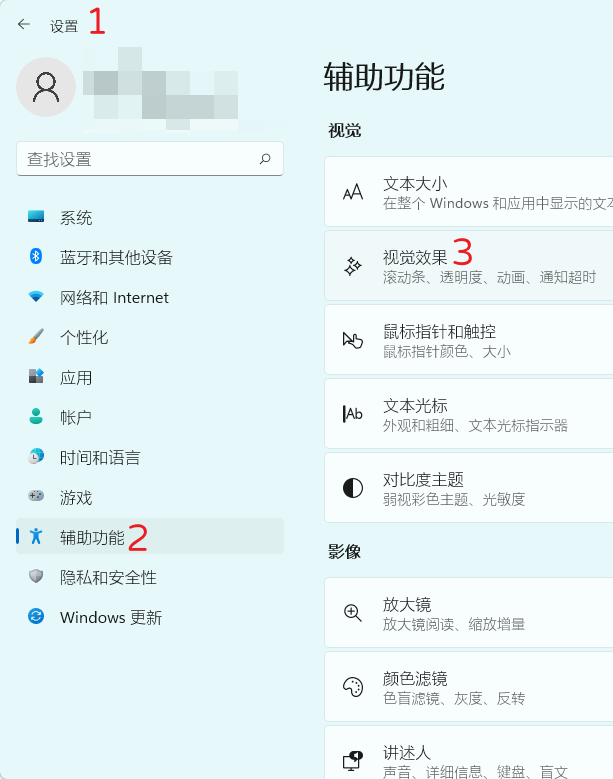
Task: Select 个性化 in the sidebar
Action: pos(84,338)
